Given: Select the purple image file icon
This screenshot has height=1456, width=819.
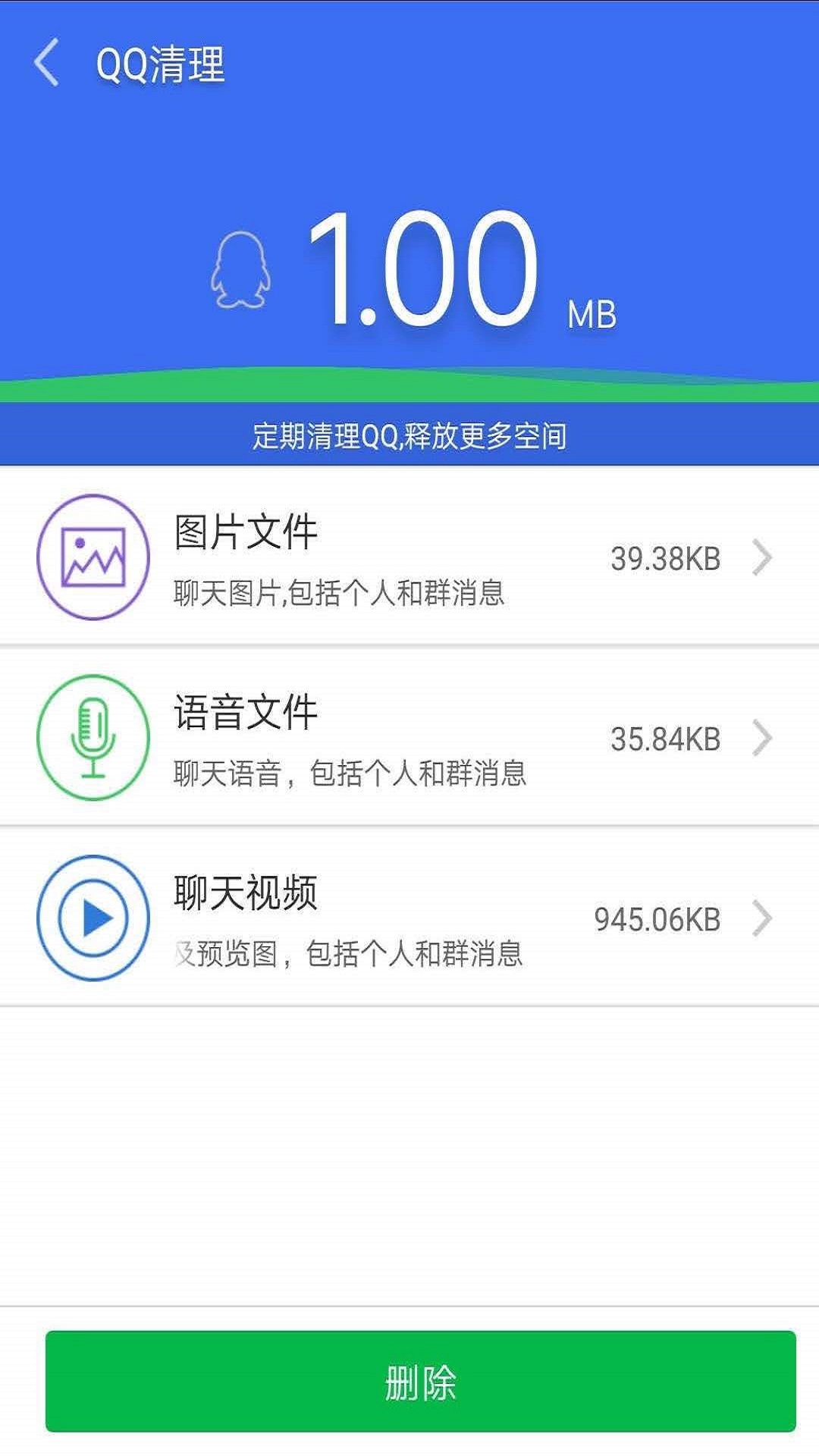Looking at the screenshot, I should coord(93,555).
